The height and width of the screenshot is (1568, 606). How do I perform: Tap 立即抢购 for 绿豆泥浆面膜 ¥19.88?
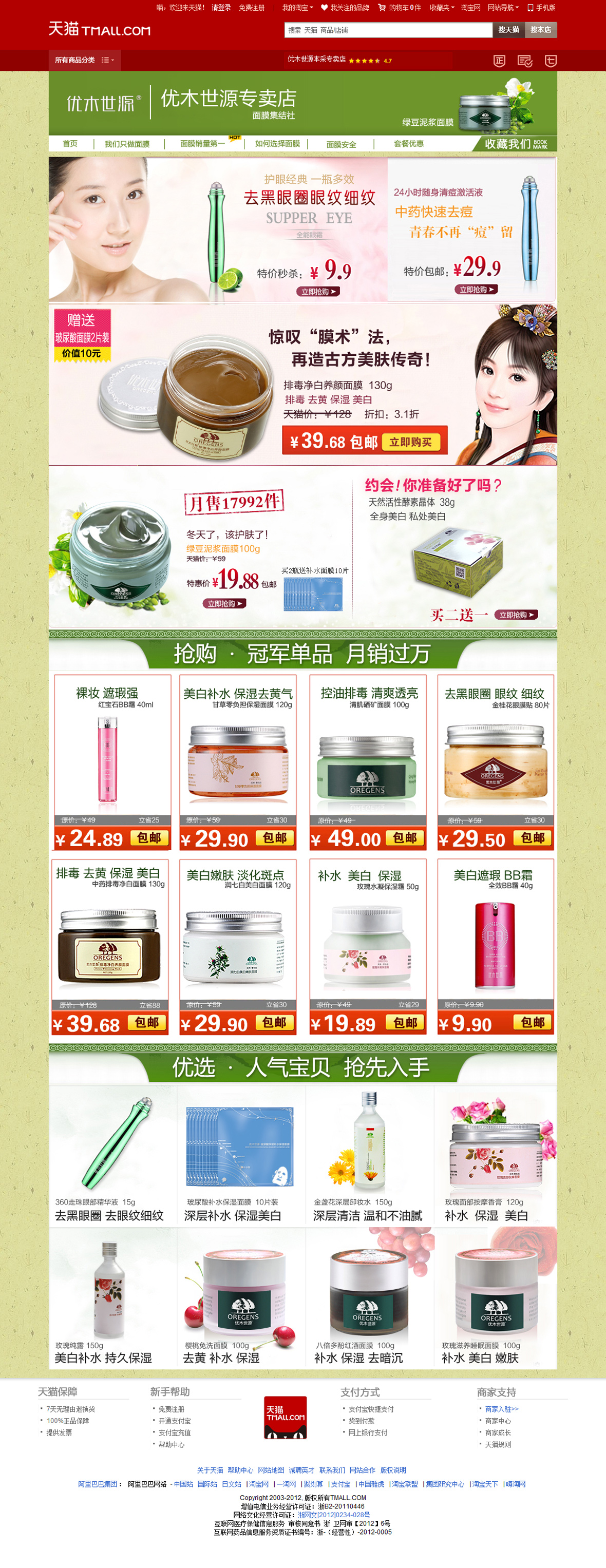pos(224,604)
